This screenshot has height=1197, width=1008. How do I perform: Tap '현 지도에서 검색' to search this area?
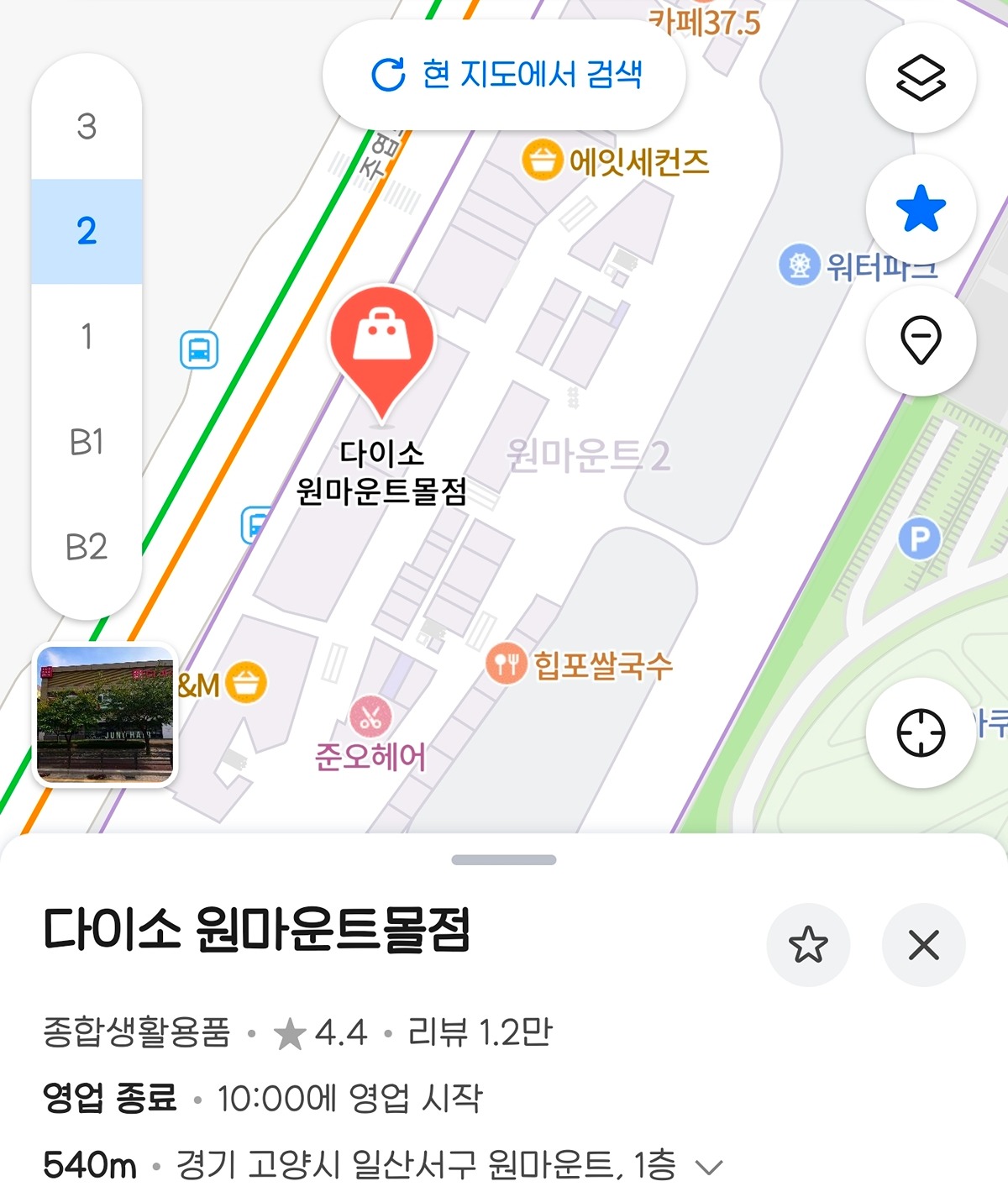coord(505,75)
